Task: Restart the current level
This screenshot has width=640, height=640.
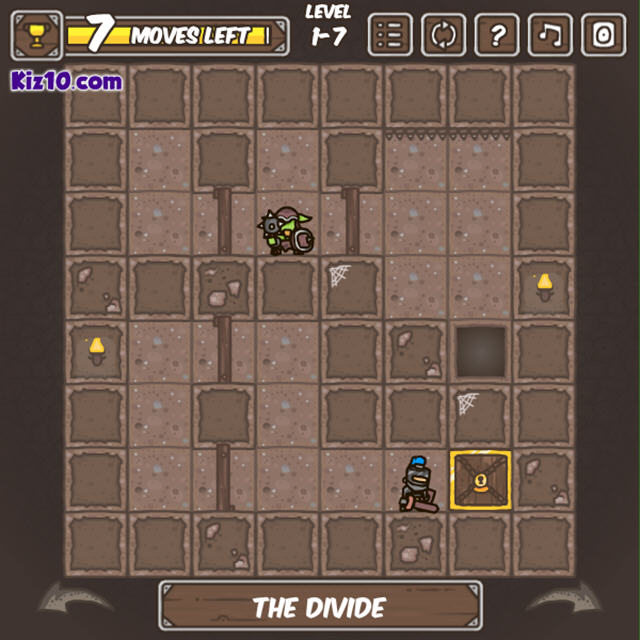Action: pos(444,36)
